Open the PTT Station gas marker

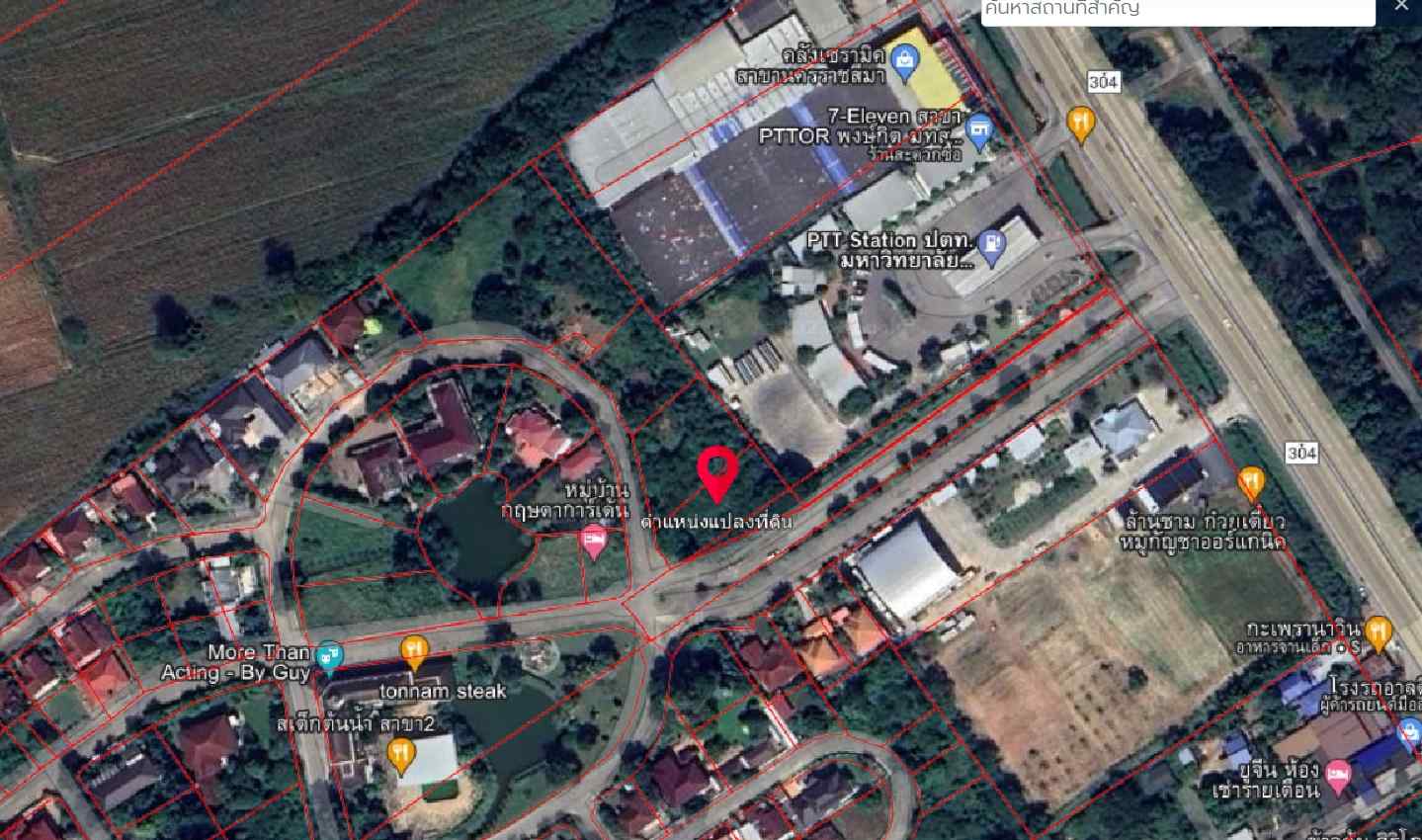click(994, 240)
